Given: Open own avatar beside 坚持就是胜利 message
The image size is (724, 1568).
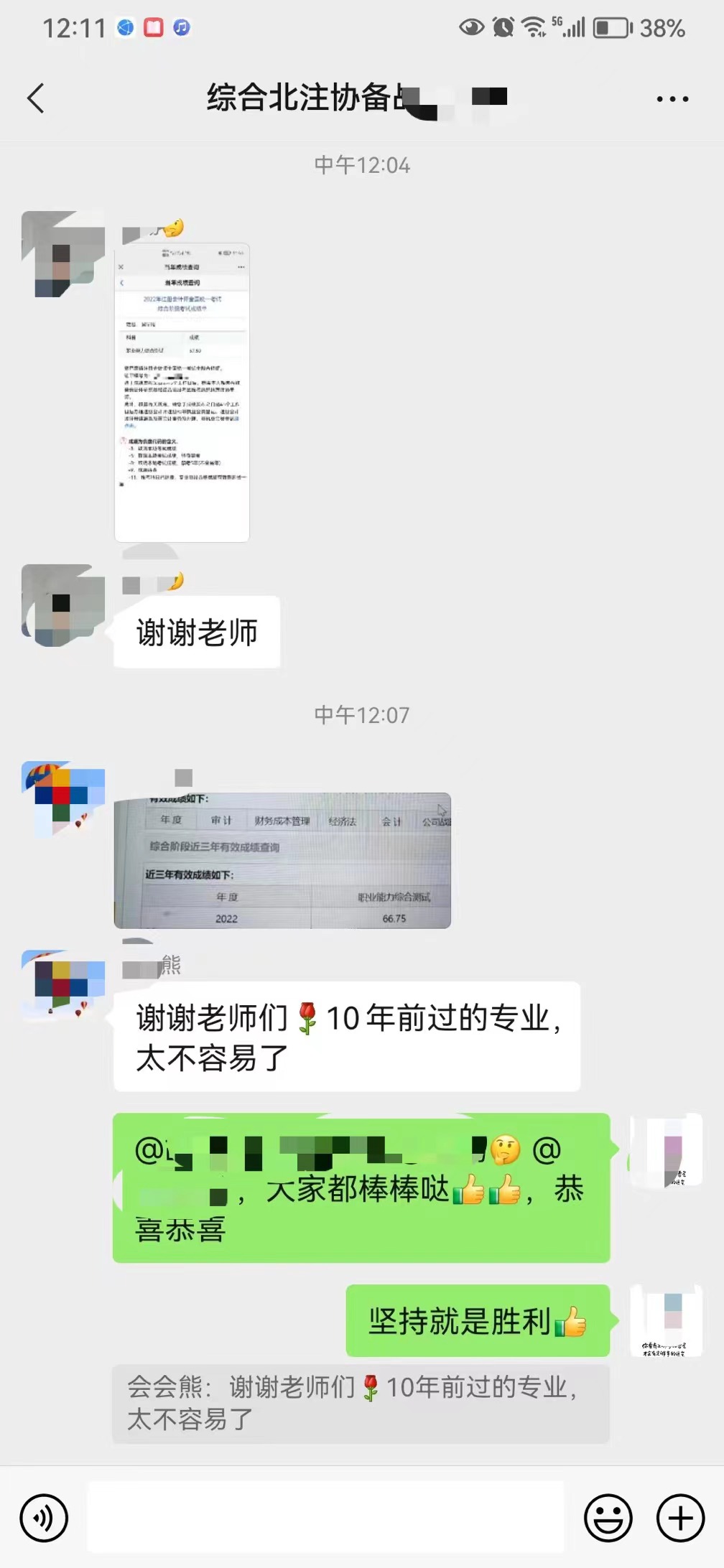Looking at the screenshot, I should click(665, 1320).
